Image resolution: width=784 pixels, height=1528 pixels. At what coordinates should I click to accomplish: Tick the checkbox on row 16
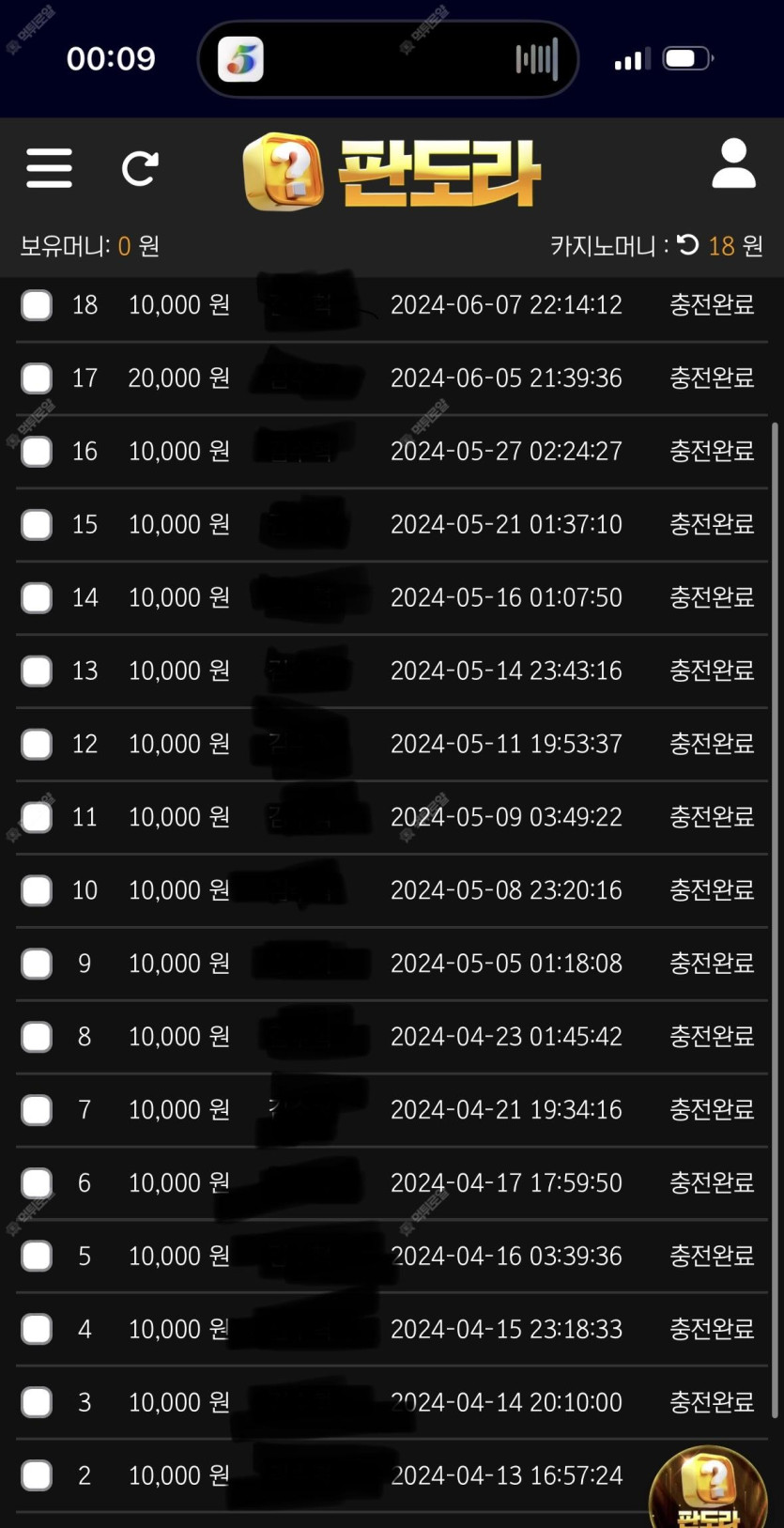click(37, 452)
